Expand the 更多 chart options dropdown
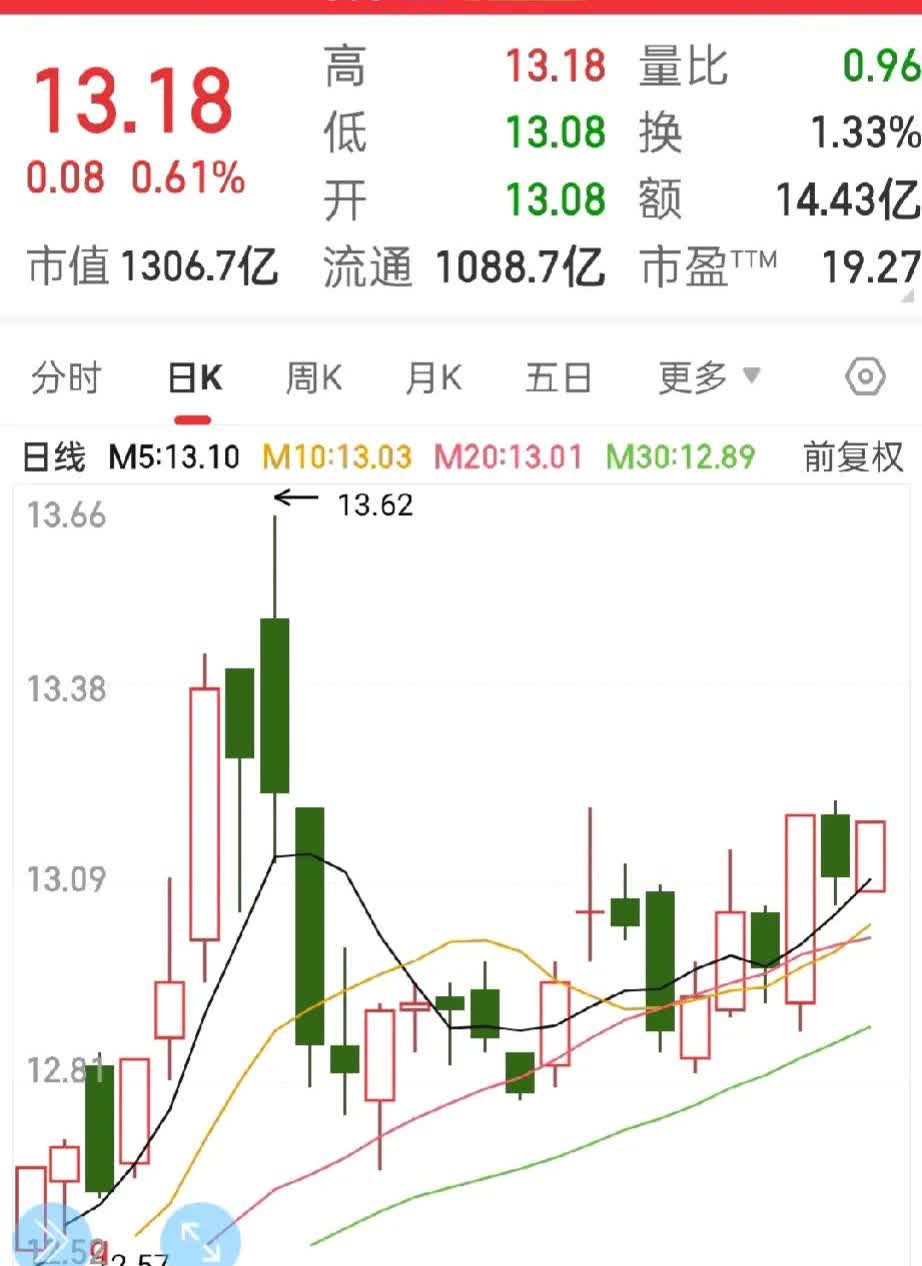The height and width of the screenshot is (1266, 922). point(708,378)
